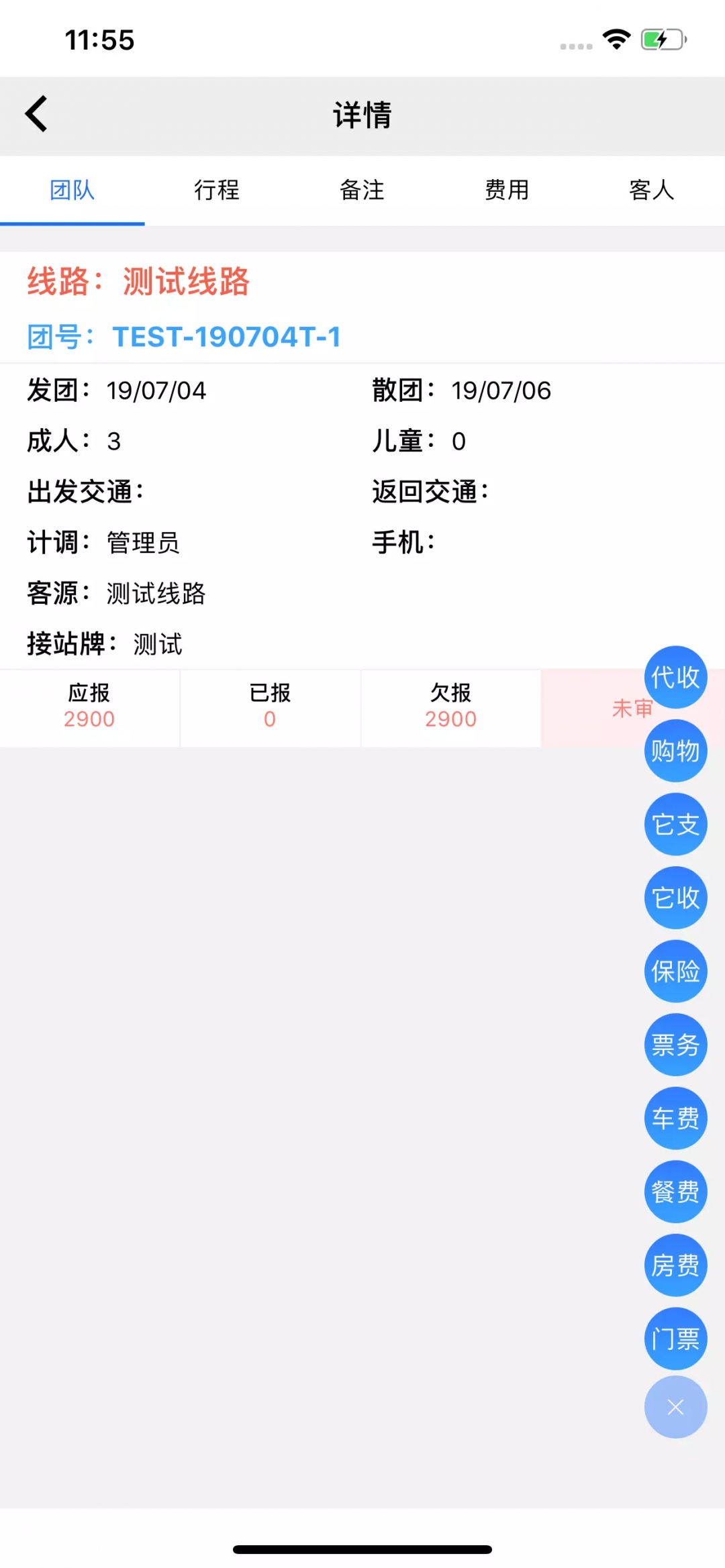The width and height of the screenshot is (725, 1568).
Task: Open the 备注 tab
Action: tap(362, 191)
